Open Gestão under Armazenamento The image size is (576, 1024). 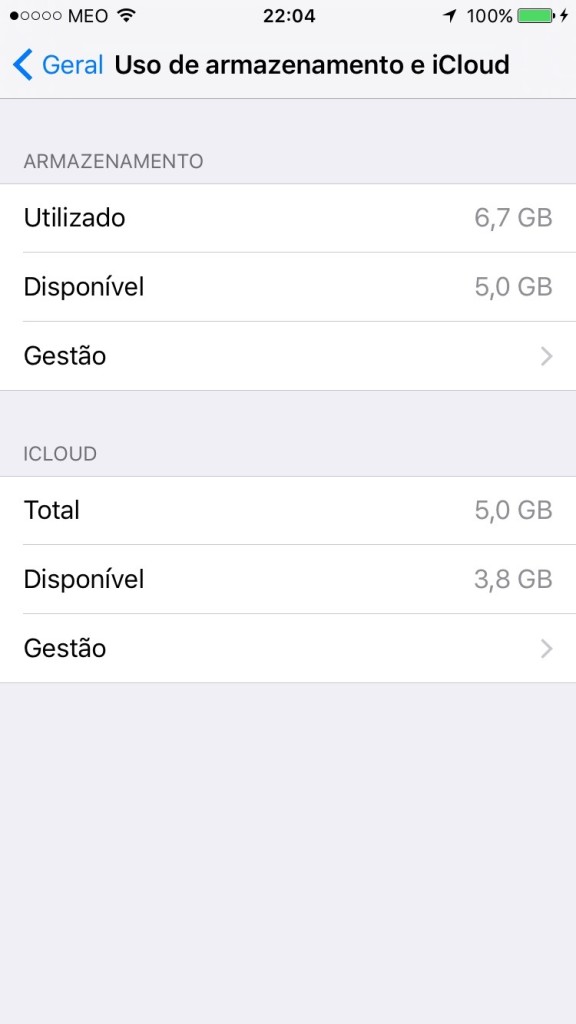(x=288, y=356)
